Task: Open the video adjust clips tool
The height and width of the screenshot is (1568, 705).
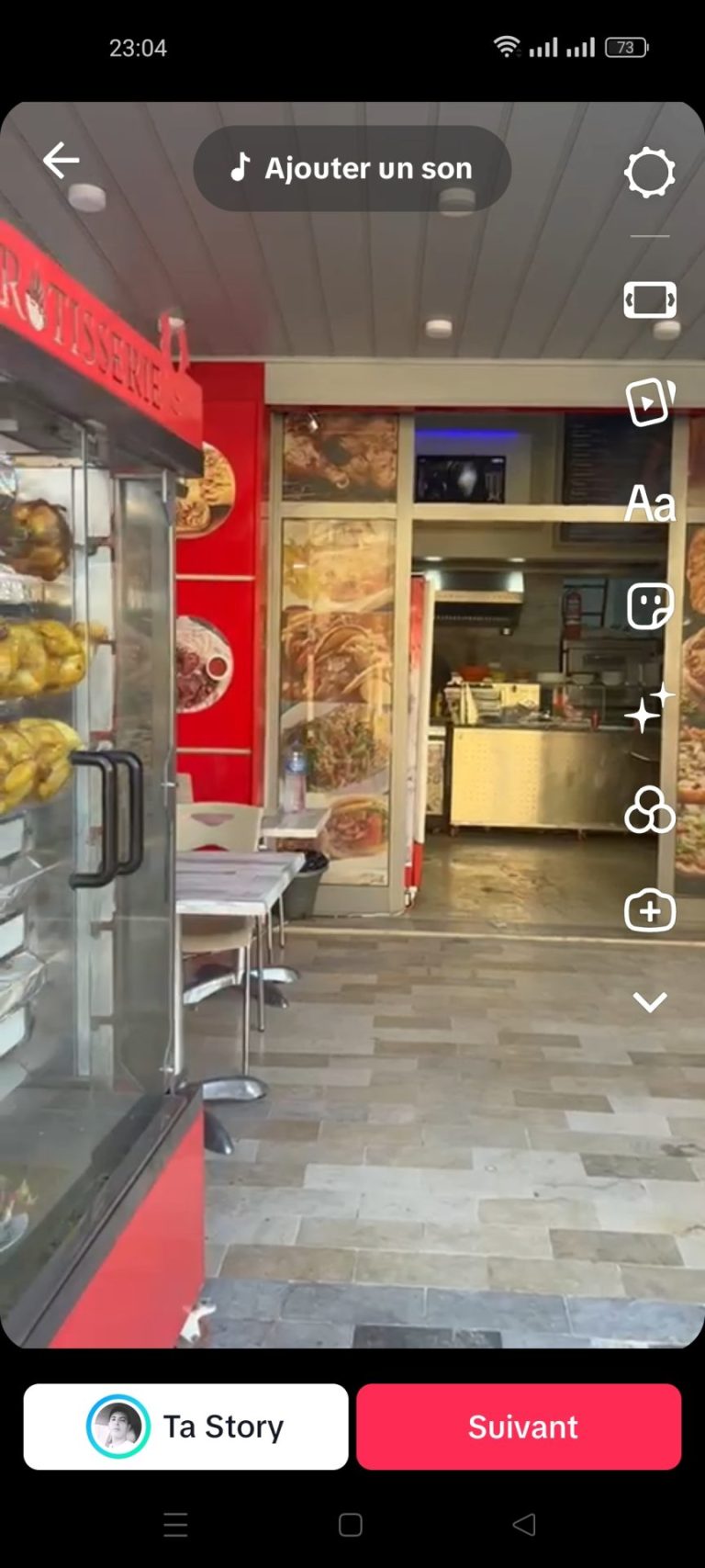Action: tap(649, 300)
